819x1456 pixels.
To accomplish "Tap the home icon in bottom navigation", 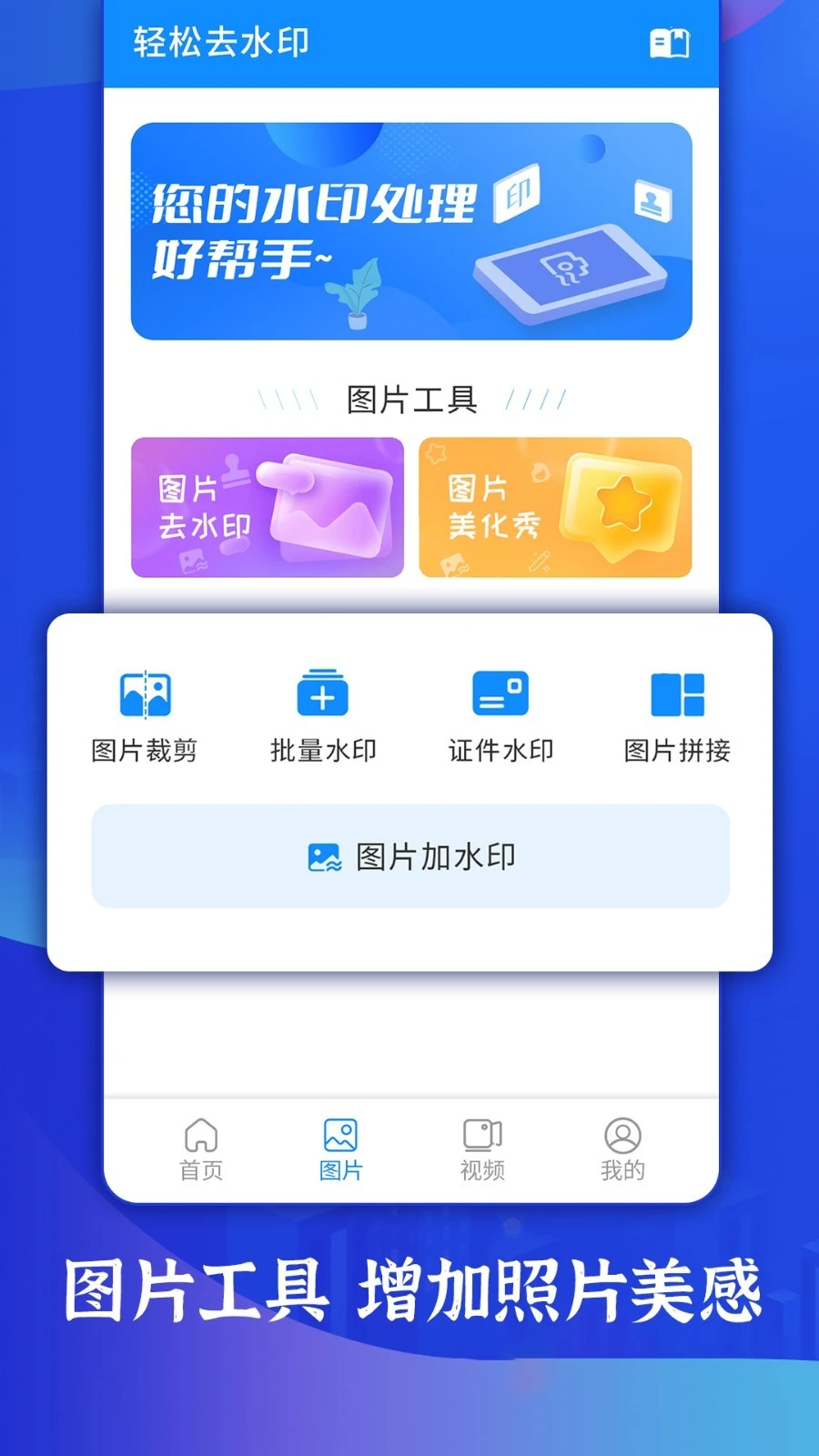I will point(202,1135).
